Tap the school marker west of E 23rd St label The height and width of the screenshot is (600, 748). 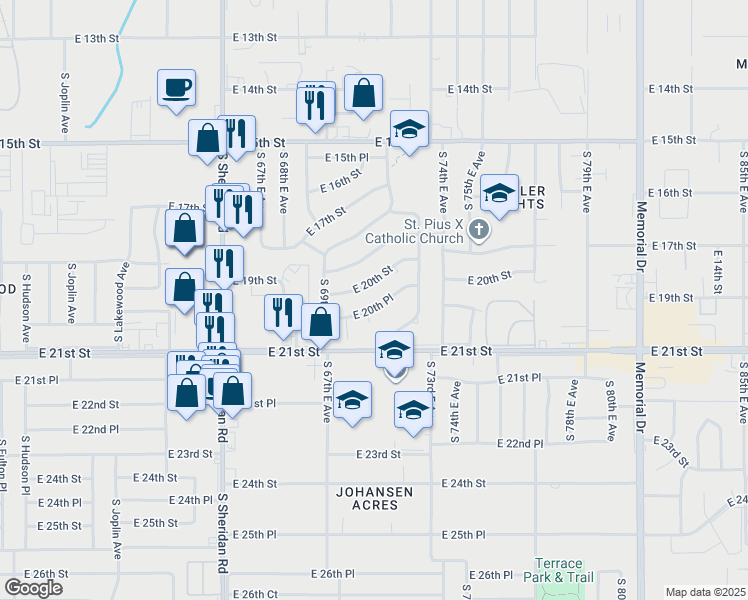[353, 401]
